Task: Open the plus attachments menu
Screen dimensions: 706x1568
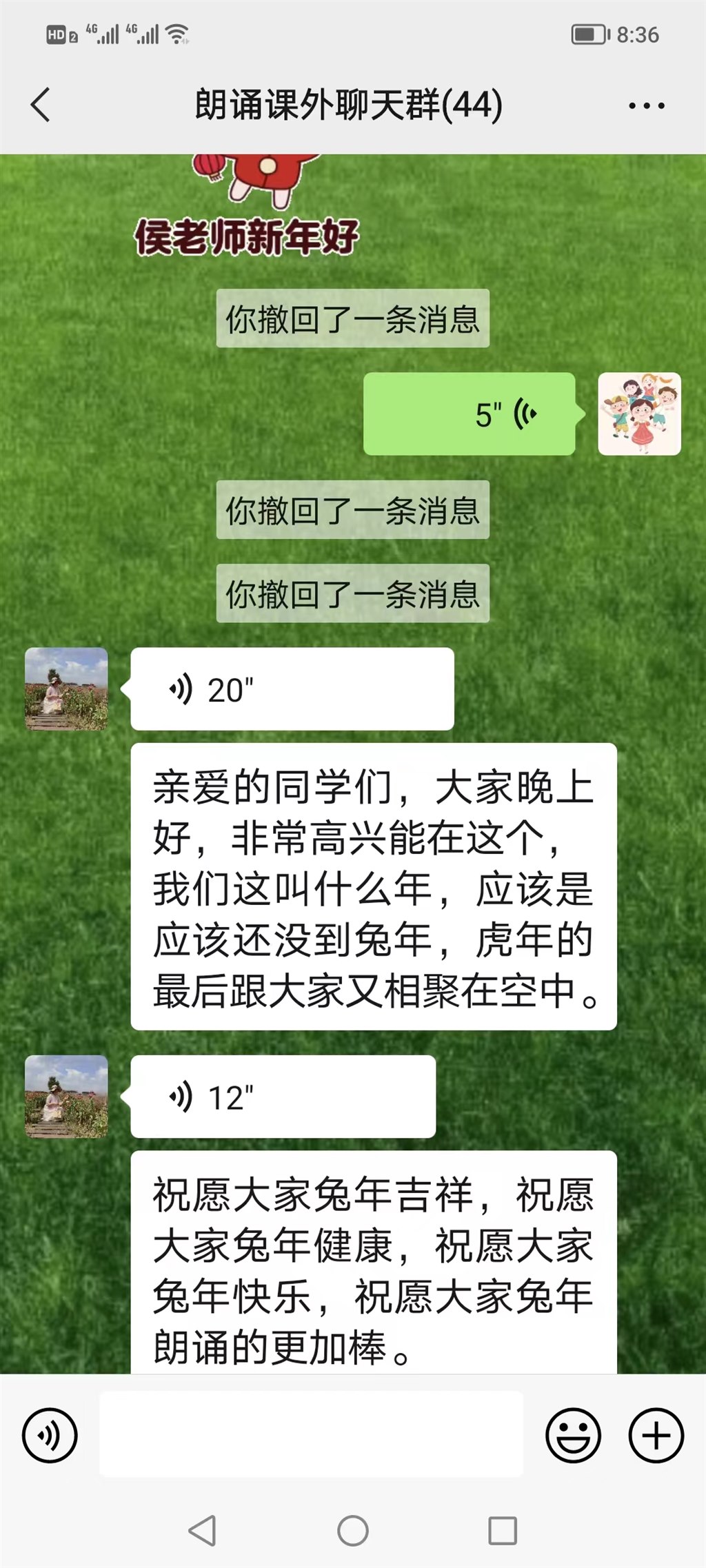Action: [x=656, y=1436]
